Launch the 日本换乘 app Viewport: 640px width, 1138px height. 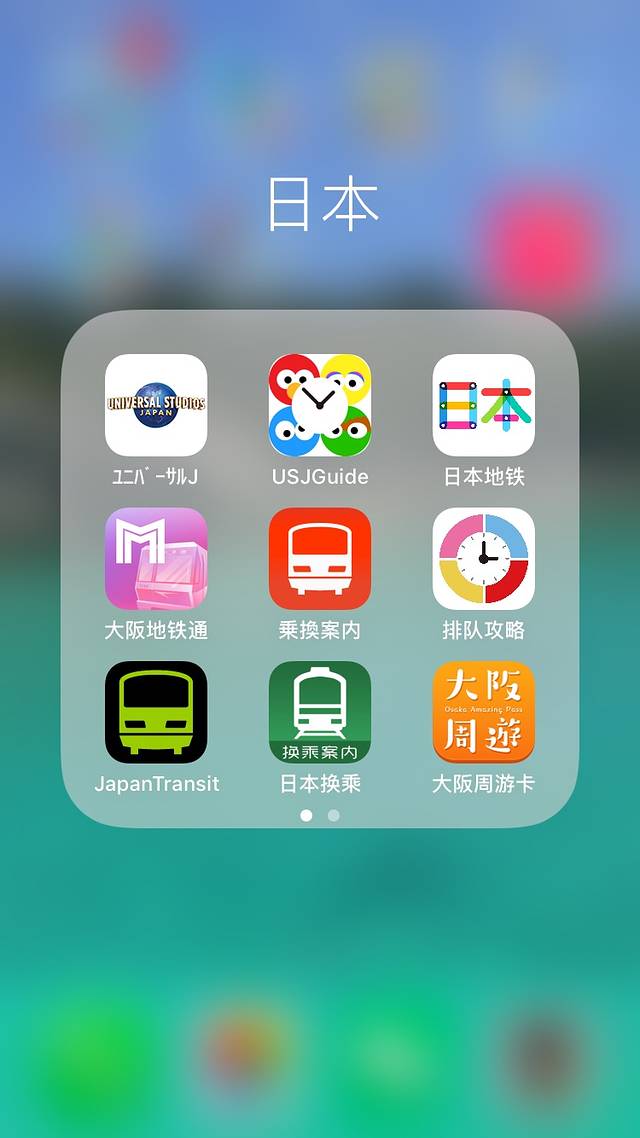point(320,712)
